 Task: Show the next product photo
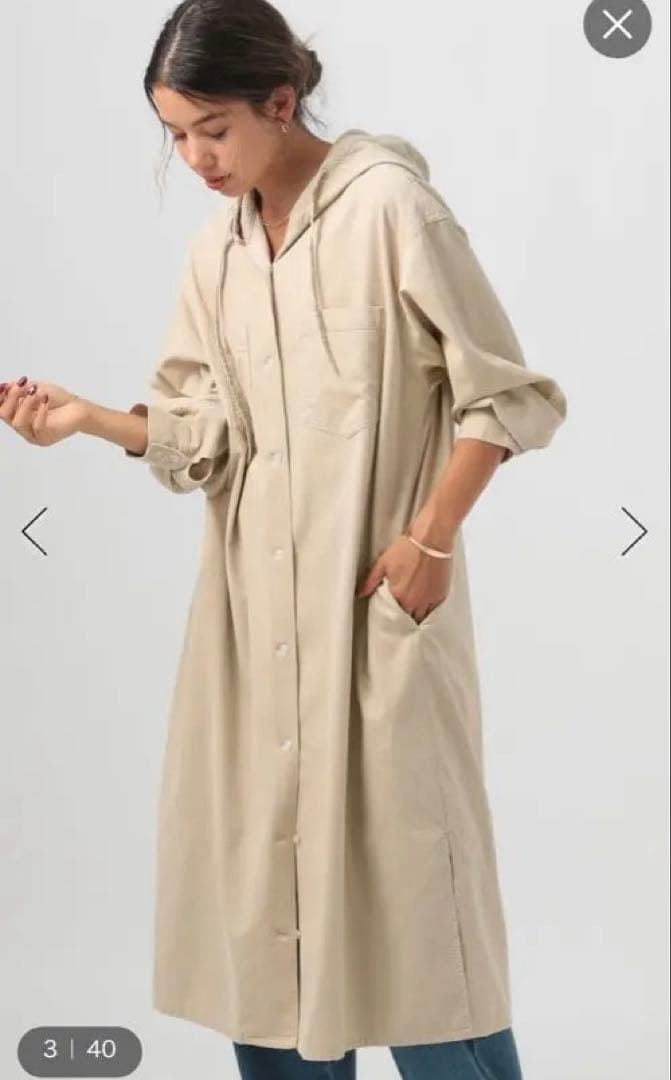[x=634, y=531]
